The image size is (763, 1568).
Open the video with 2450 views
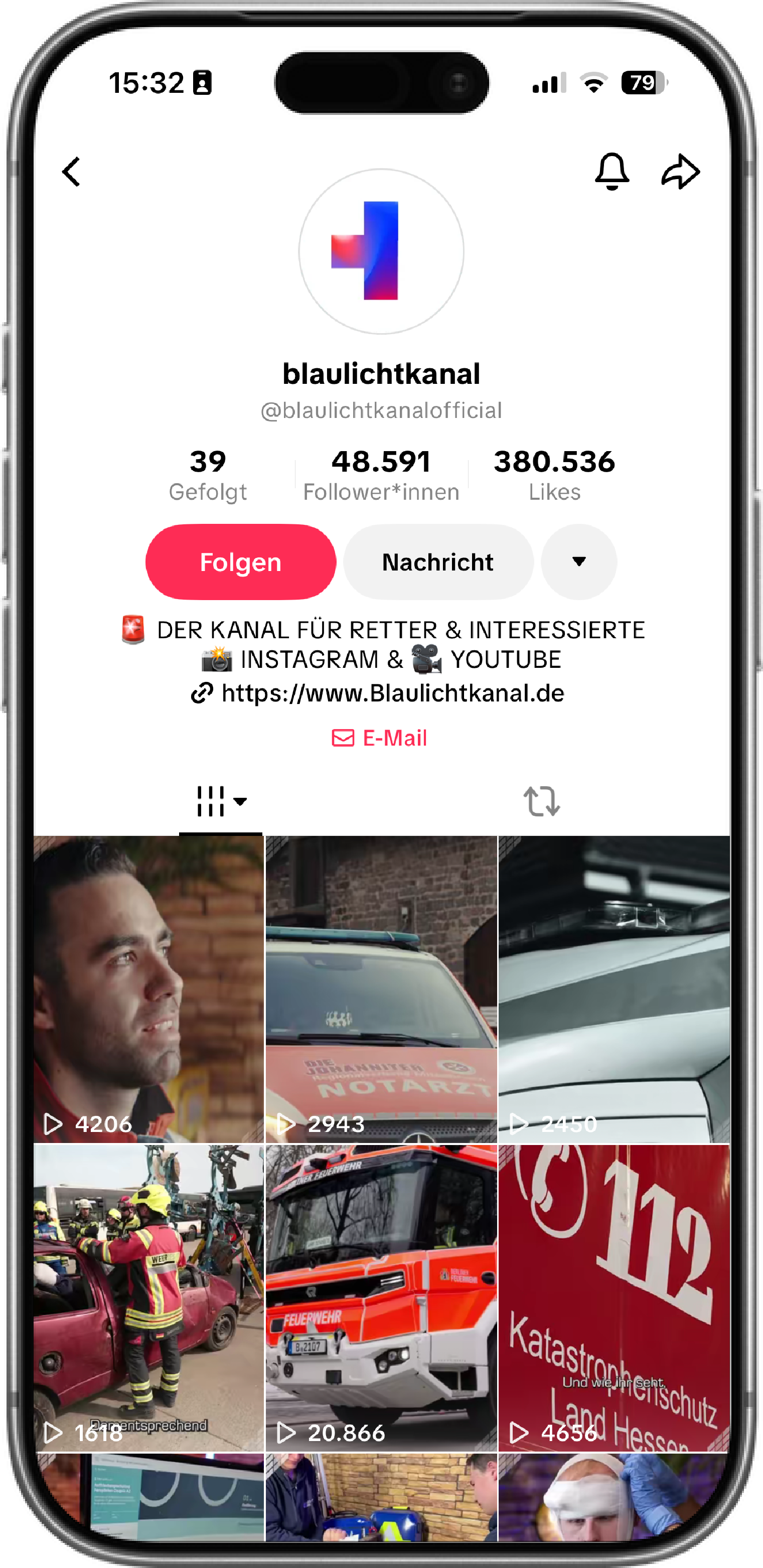(x=614, y=989)
